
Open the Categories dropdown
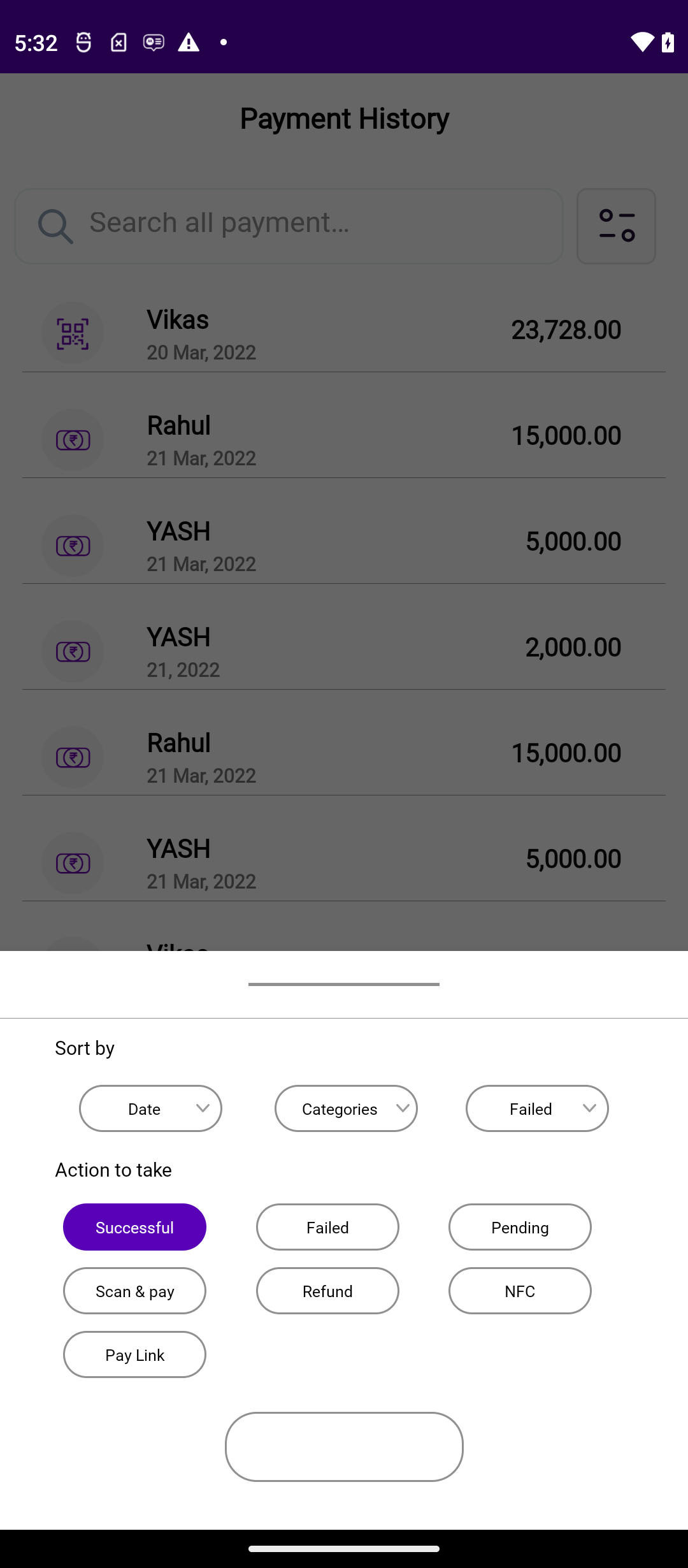[346, 1108]
